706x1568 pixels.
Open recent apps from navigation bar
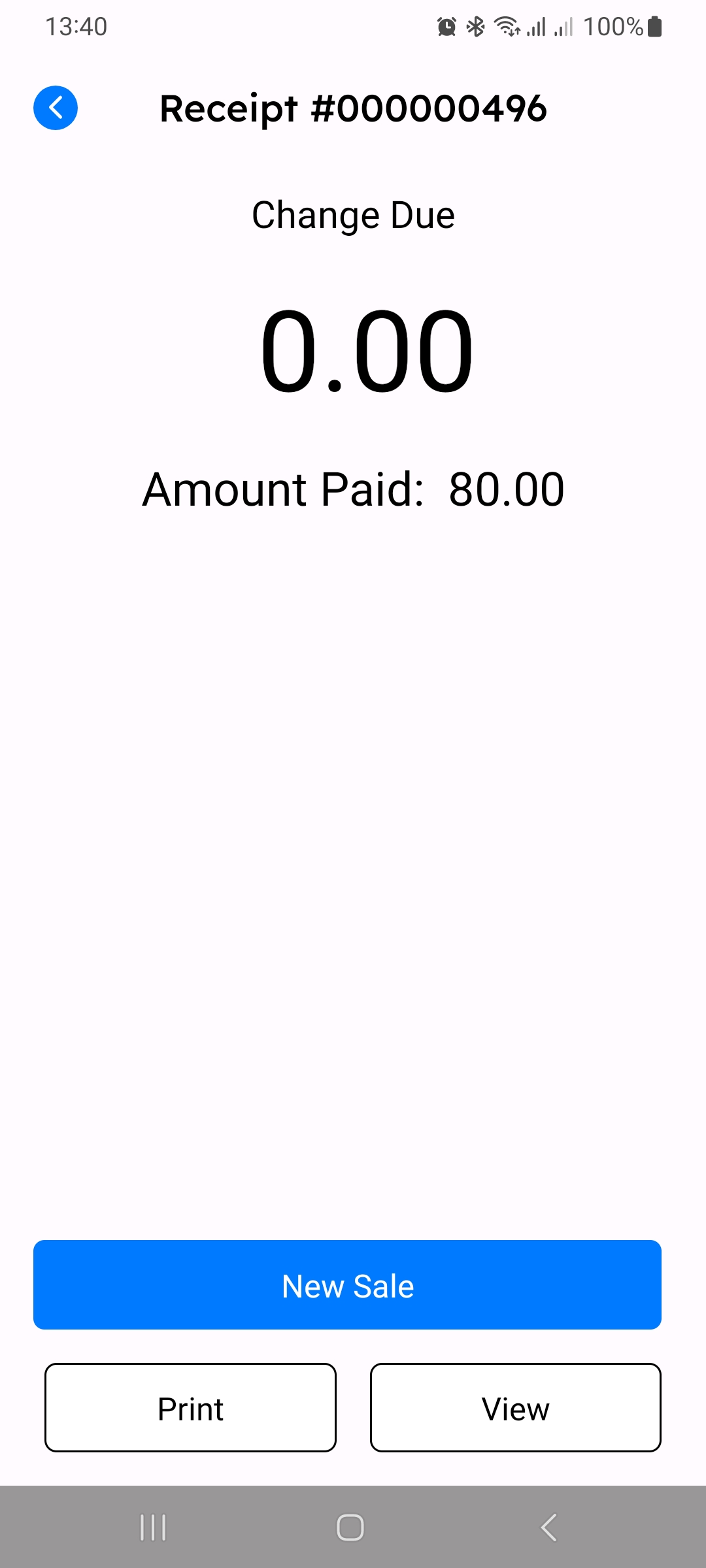(x=153, y=1527)
